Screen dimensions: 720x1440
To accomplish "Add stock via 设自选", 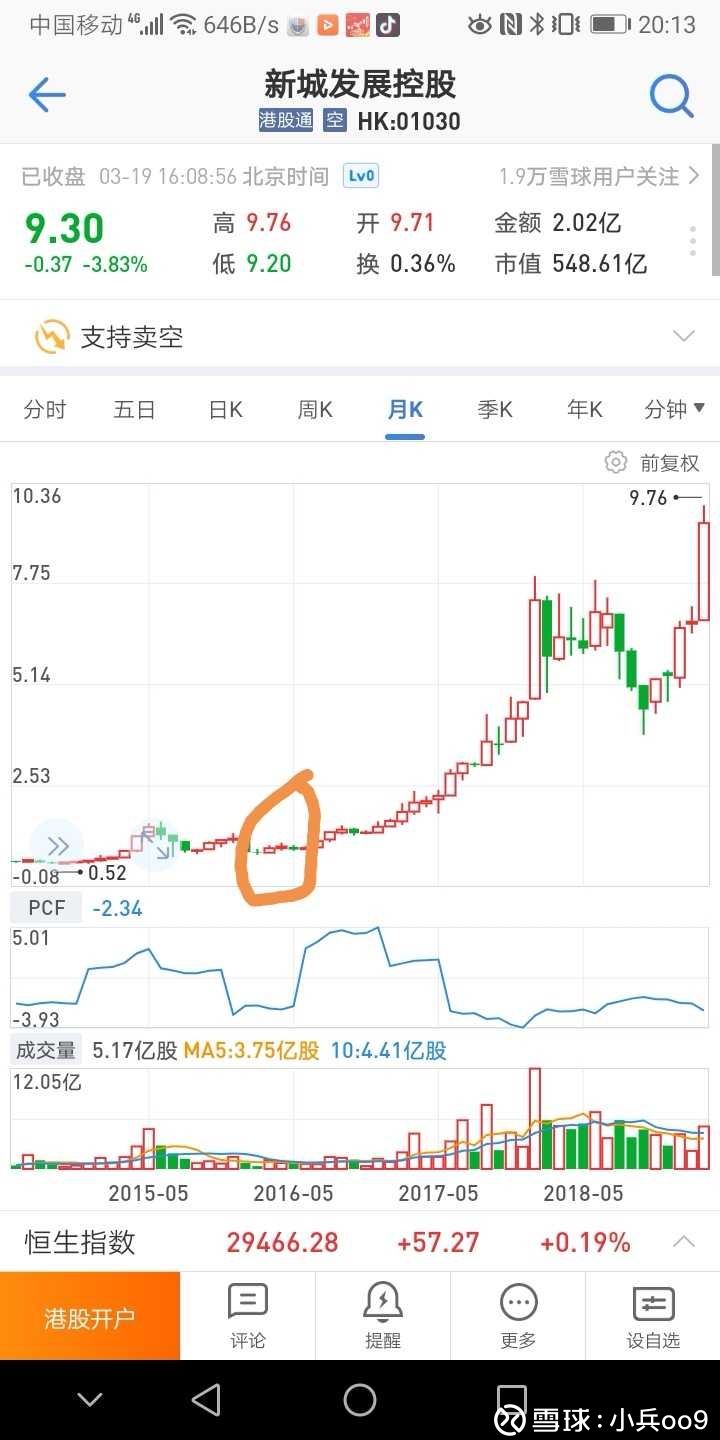I will click(x=653, y=1316).
